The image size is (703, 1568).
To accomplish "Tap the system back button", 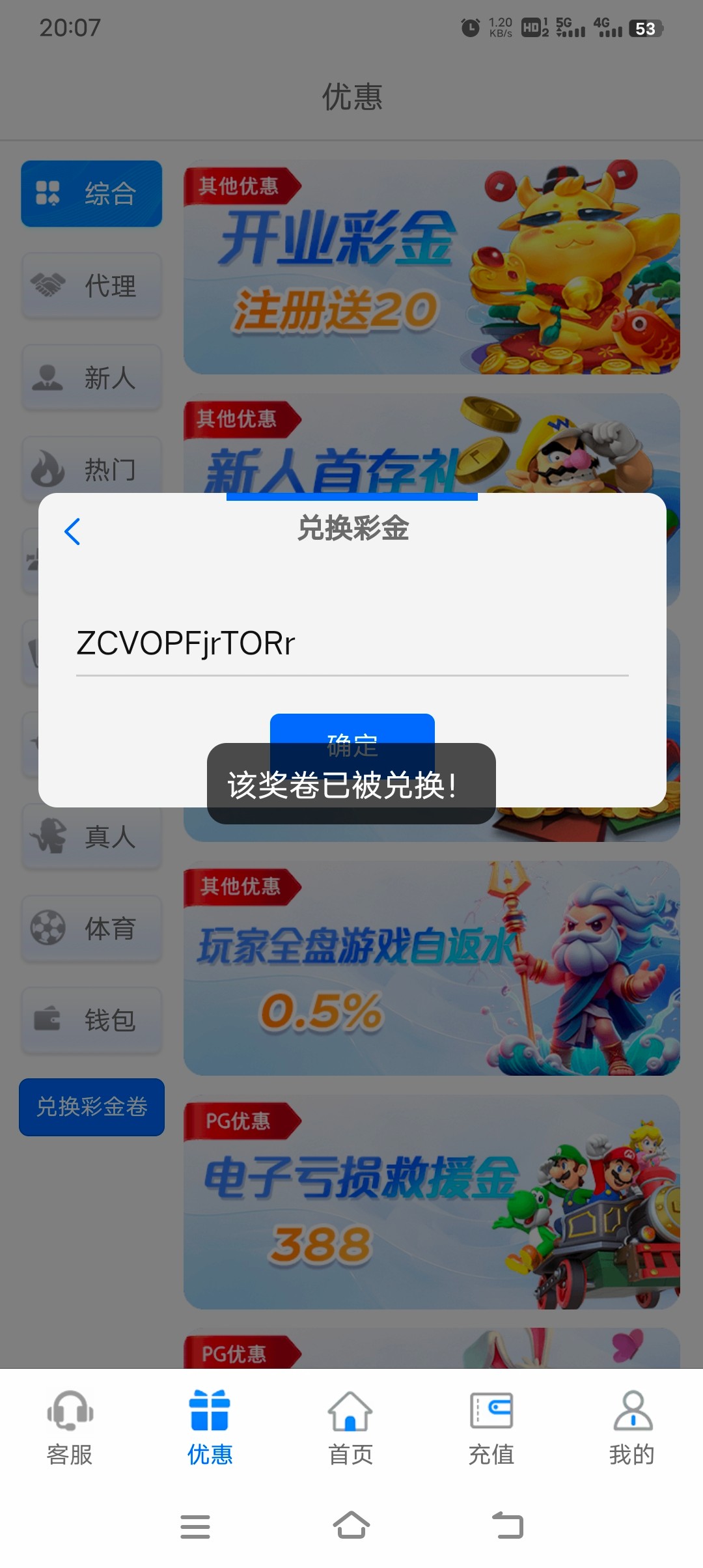I will 508,1526.
